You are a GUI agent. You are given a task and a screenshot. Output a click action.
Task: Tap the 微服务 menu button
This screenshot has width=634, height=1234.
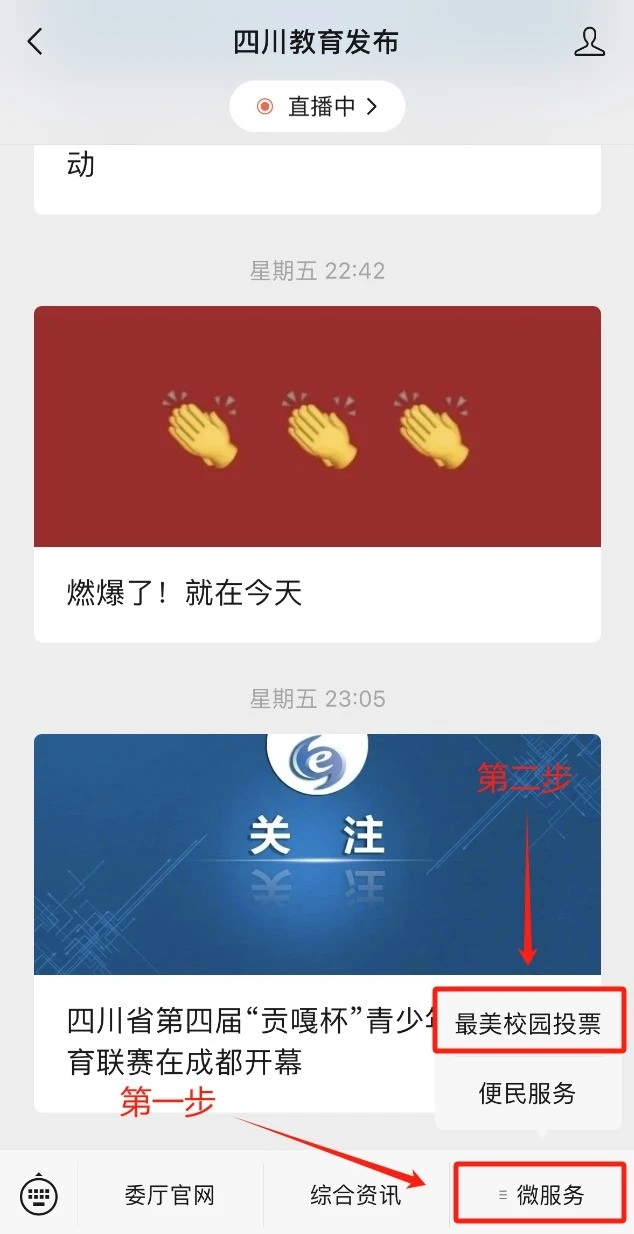click(x=541, y=1194)
